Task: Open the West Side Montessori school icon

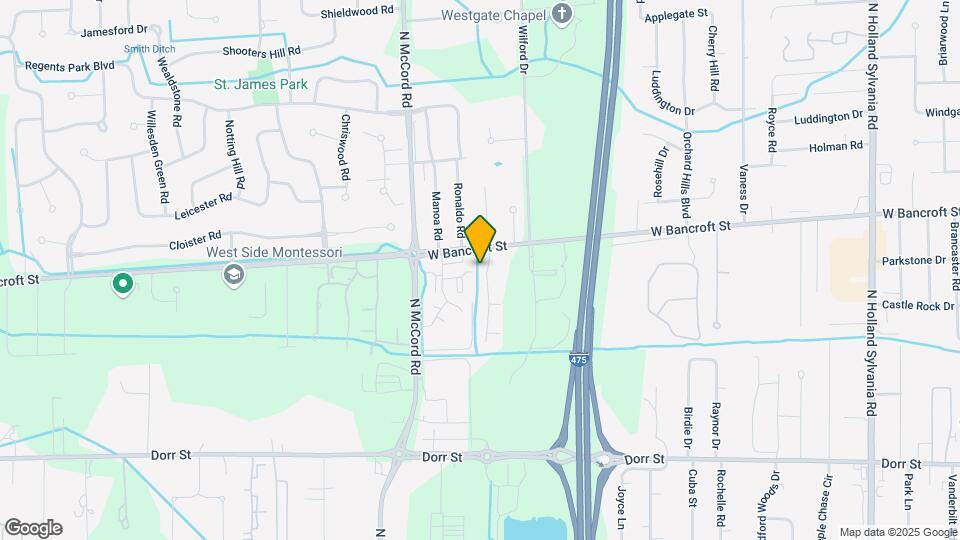Action: 234,277
